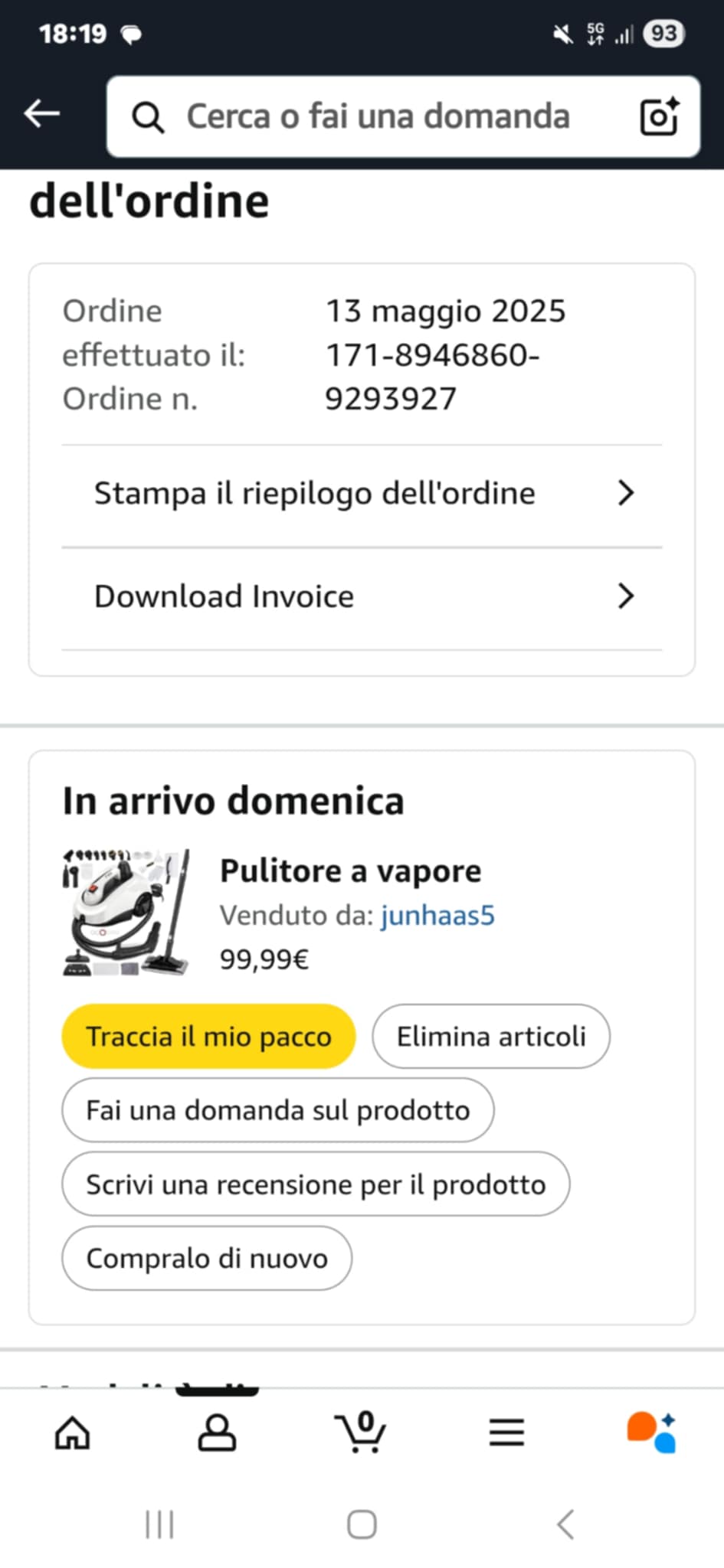The image size is (724, 1568).
Task: Choose 'Fai una domanda sul prodotto'
Action: point(277,1110)
